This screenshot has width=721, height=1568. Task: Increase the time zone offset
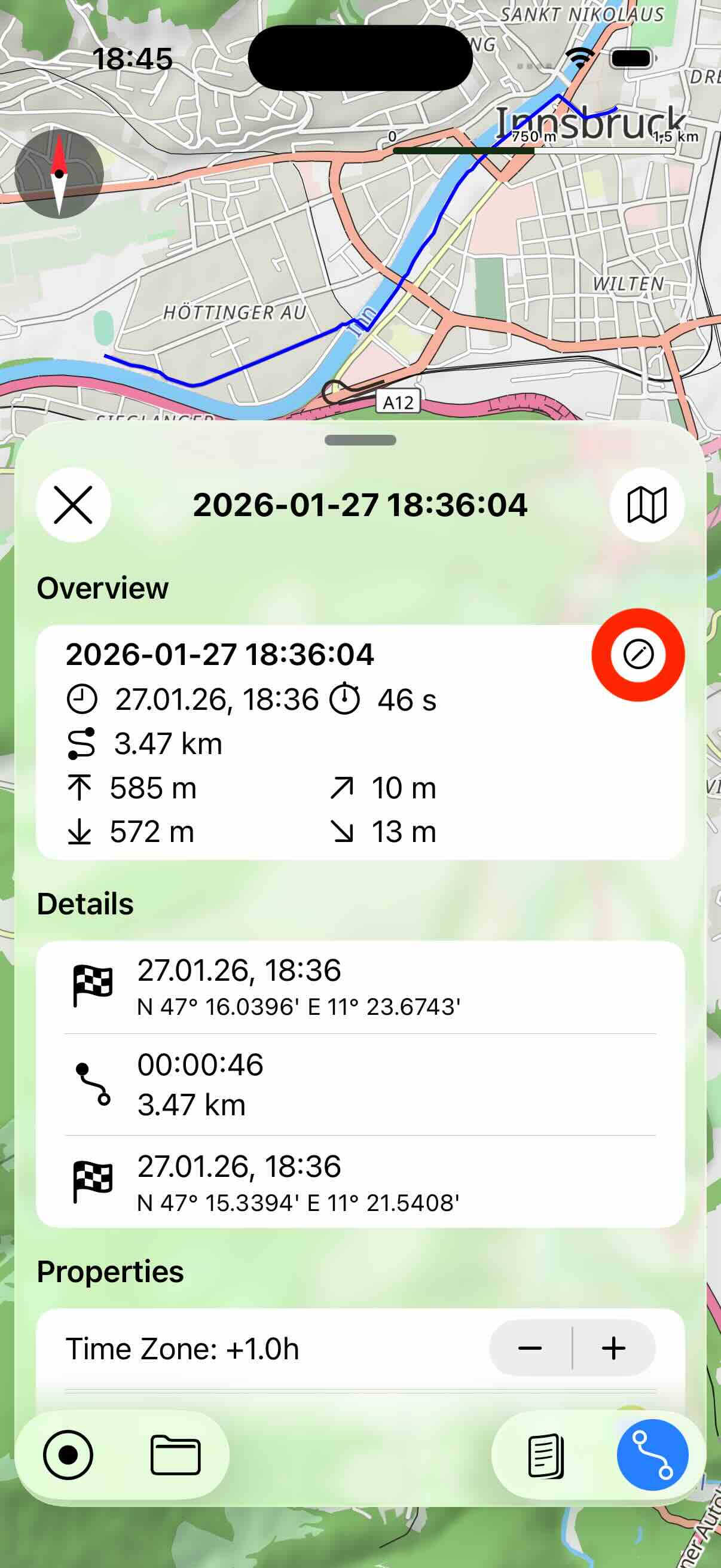tap(613, 1349)
